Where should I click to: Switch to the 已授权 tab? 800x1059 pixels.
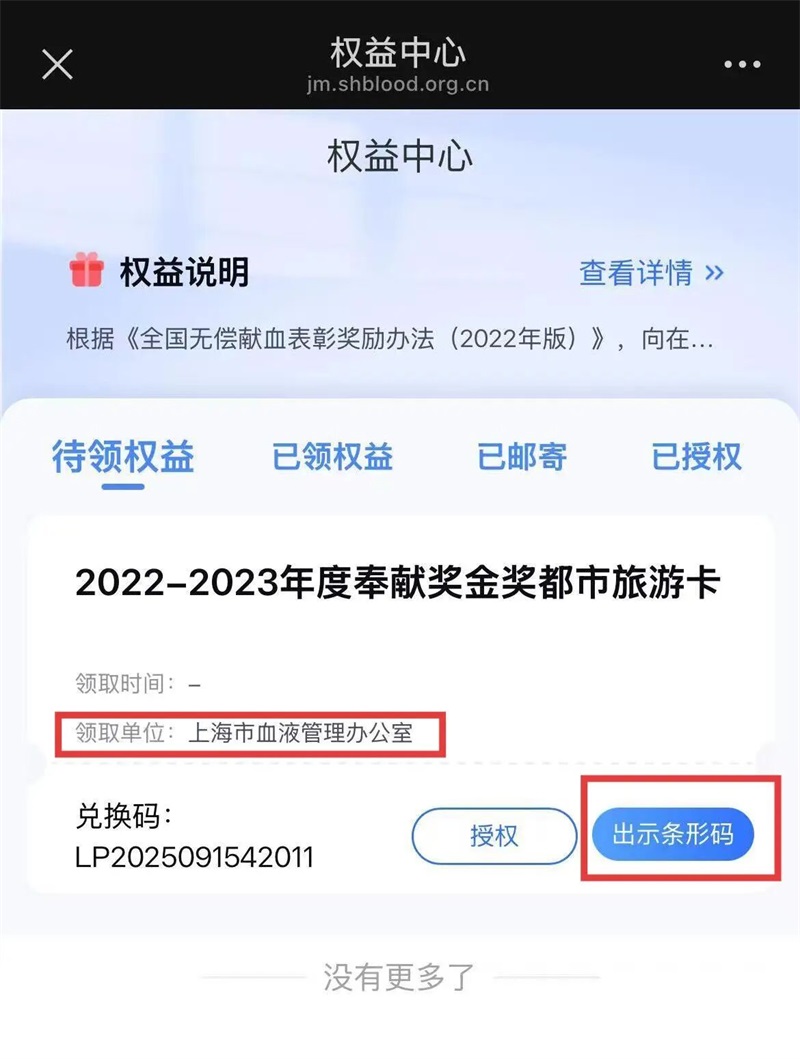click(x=697, y=457)
